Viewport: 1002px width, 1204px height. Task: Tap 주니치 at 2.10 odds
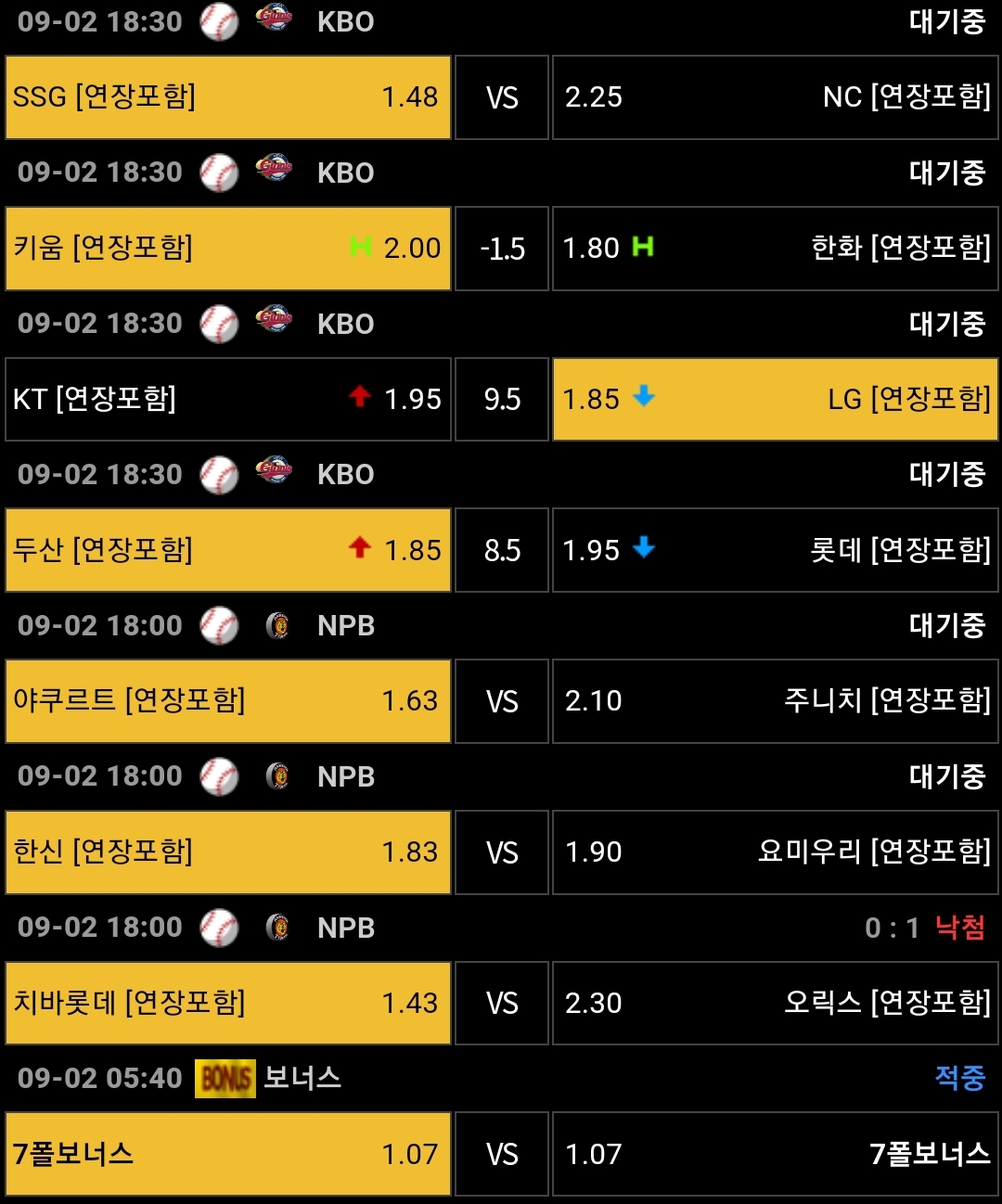click(776, 701)
